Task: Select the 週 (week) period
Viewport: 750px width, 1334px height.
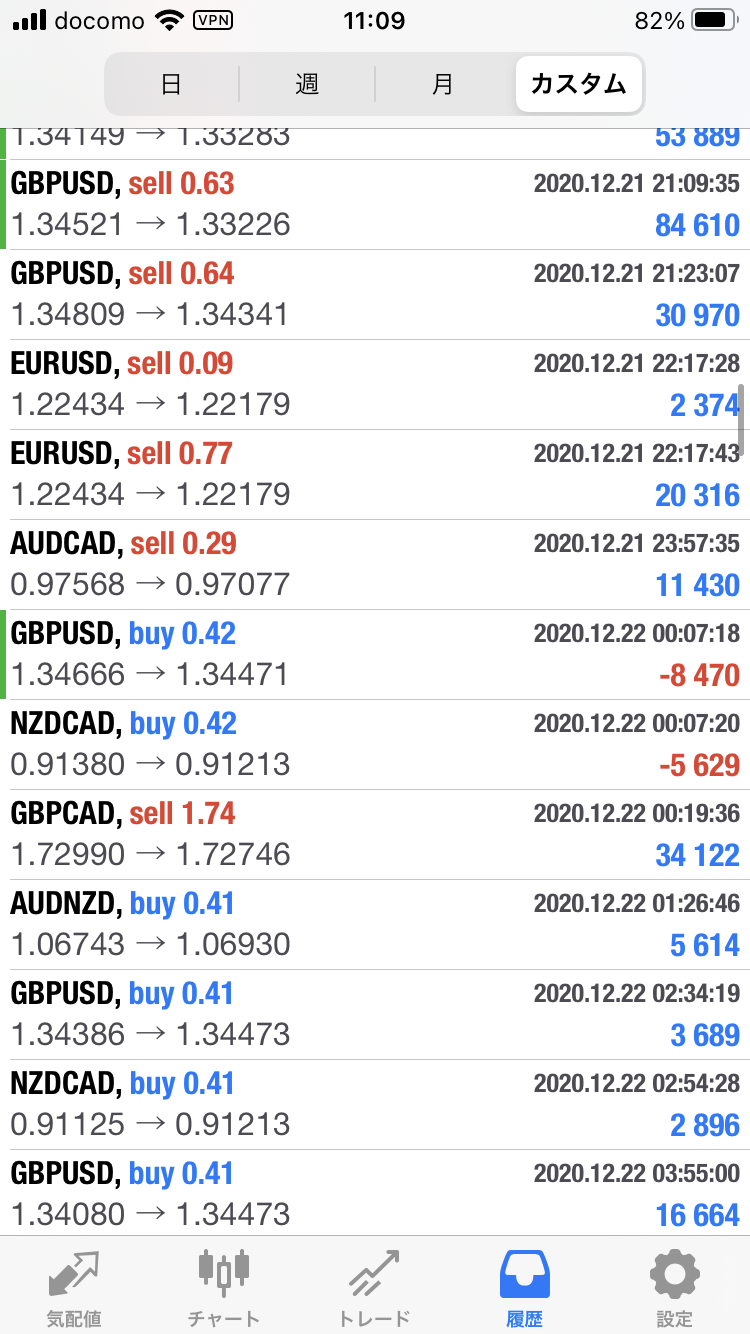Action: click(x=307, y=84)
